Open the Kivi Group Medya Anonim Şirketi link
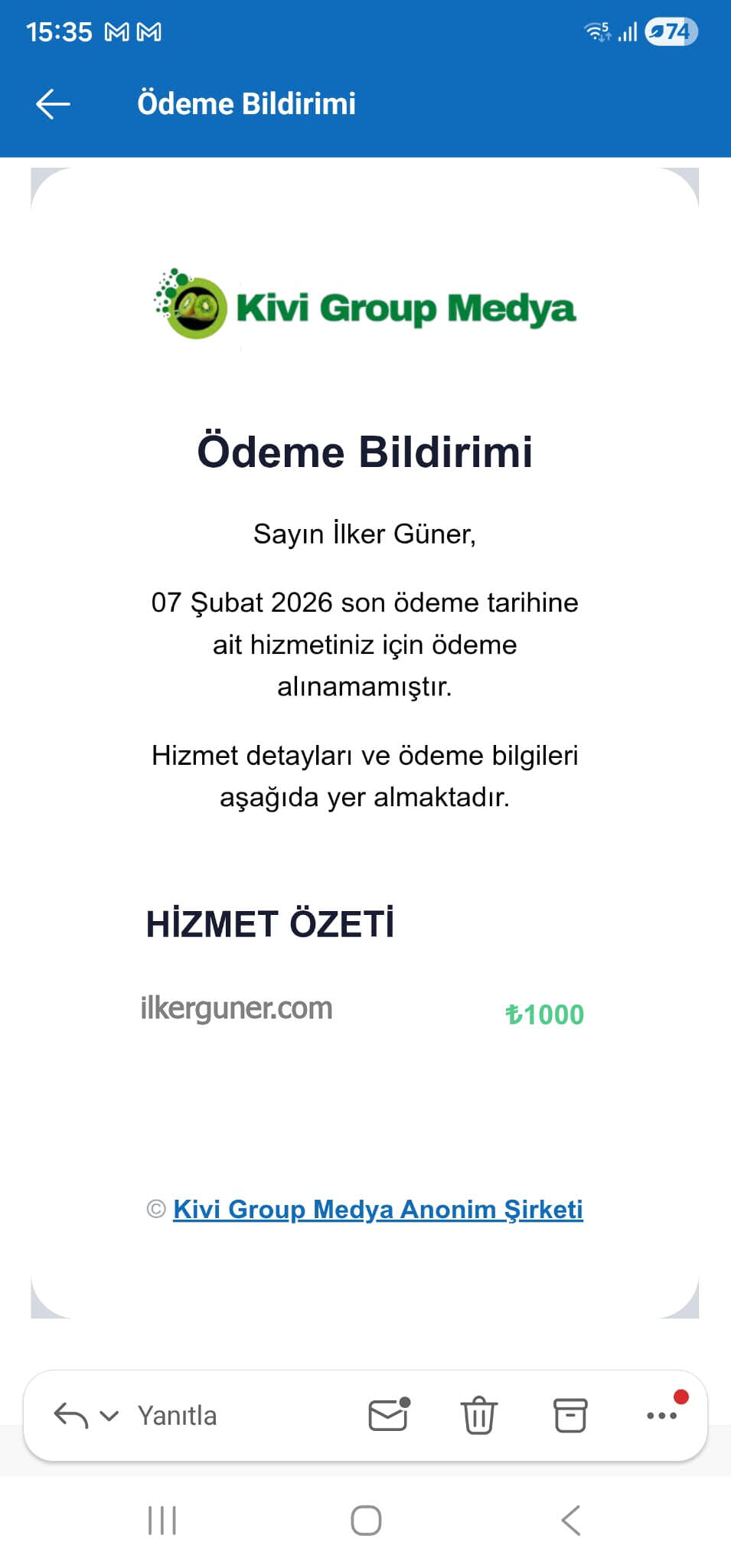The width and height of the screenshot is (731, 1568). [378, 1210]
